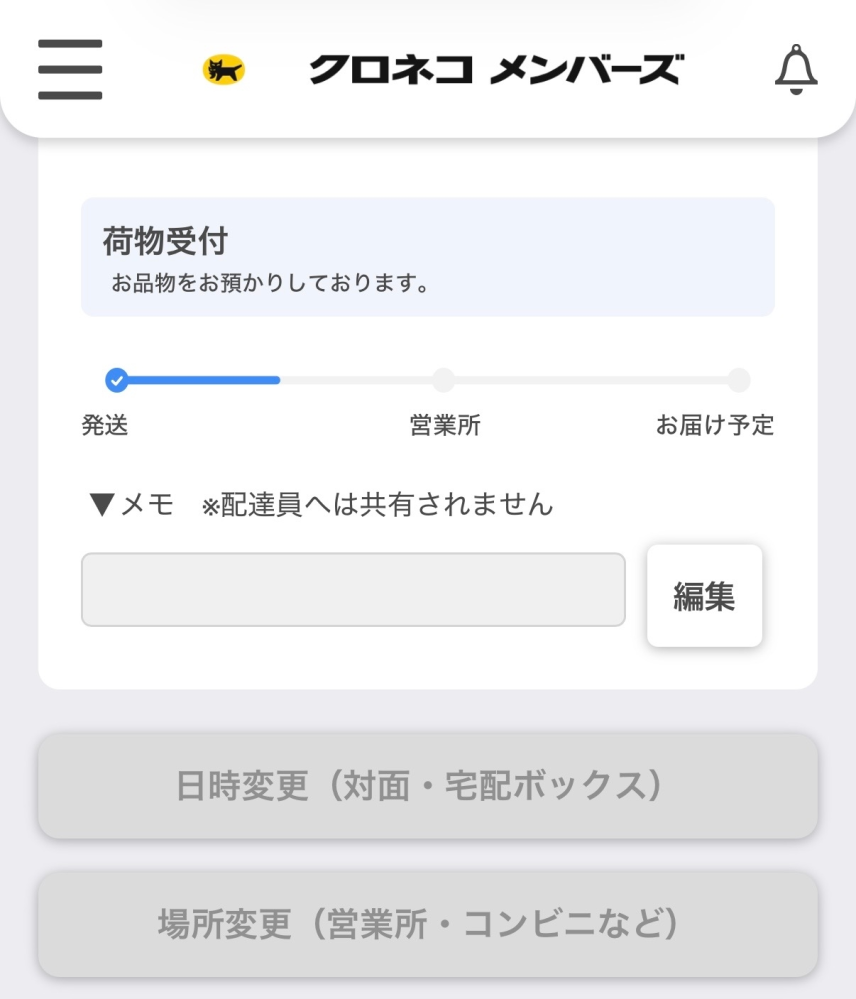Tap the クロネコ メンバーズ header logo
The image size is (856, 999).
[498, 69]
